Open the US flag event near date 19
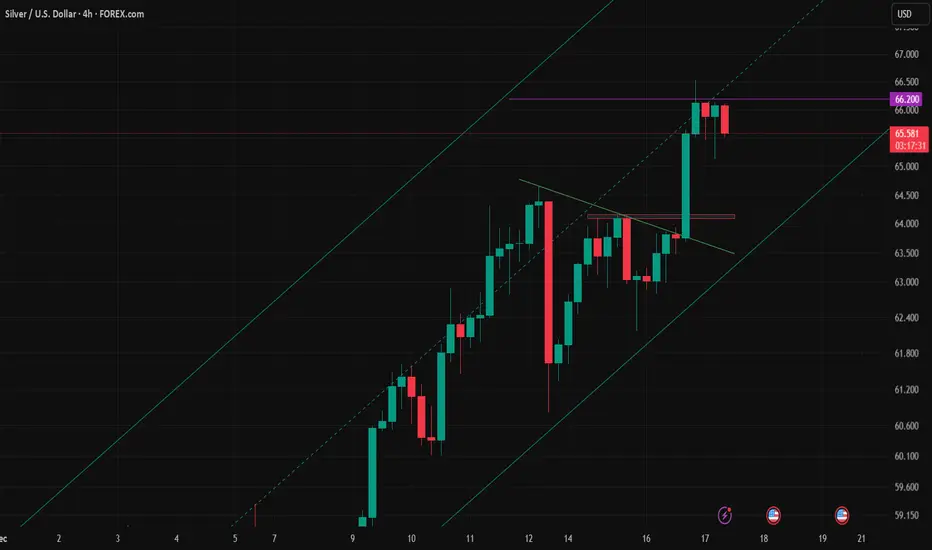 842,515
